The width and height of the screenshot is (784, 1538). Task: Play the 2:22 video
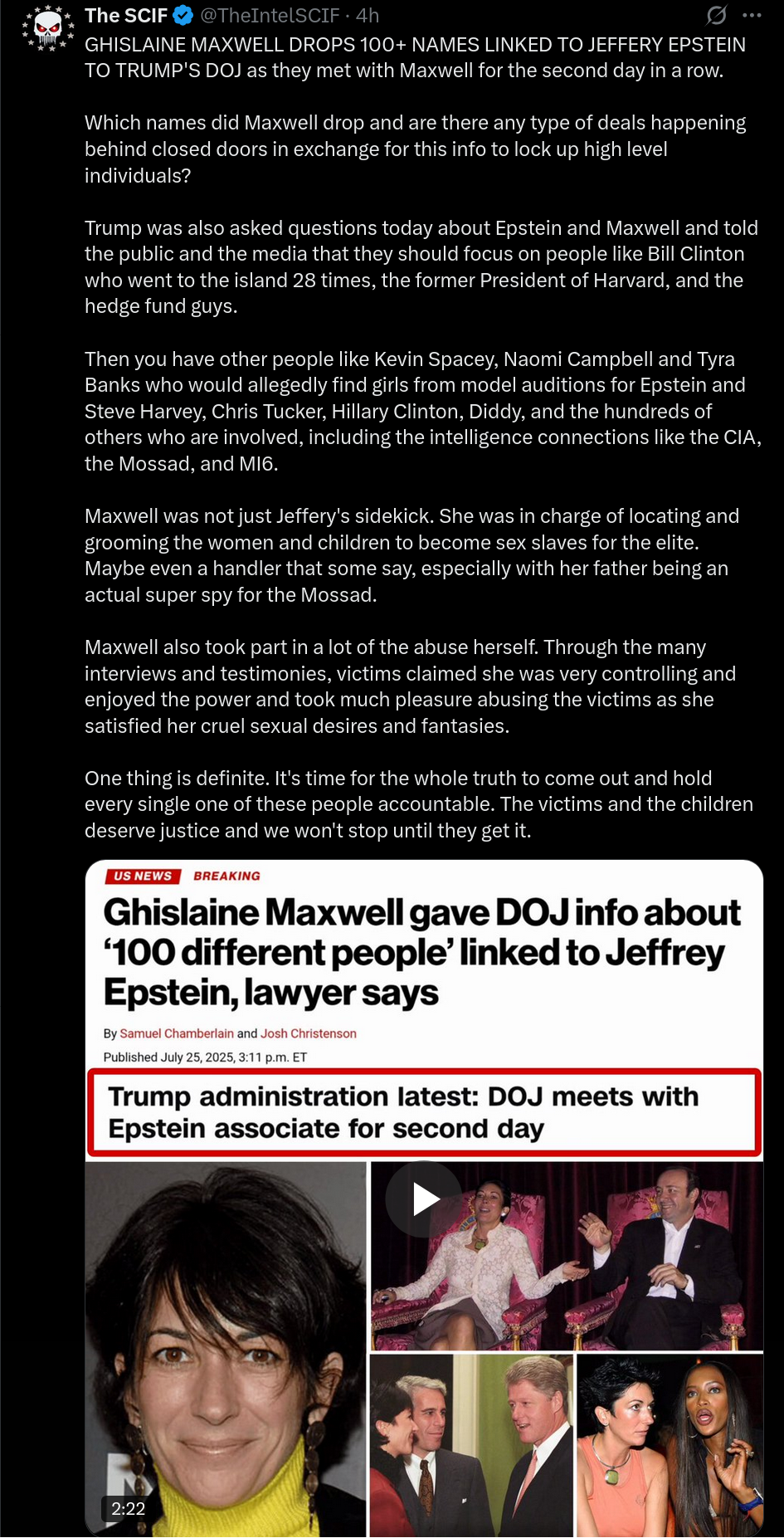[x=424, y=1199]
